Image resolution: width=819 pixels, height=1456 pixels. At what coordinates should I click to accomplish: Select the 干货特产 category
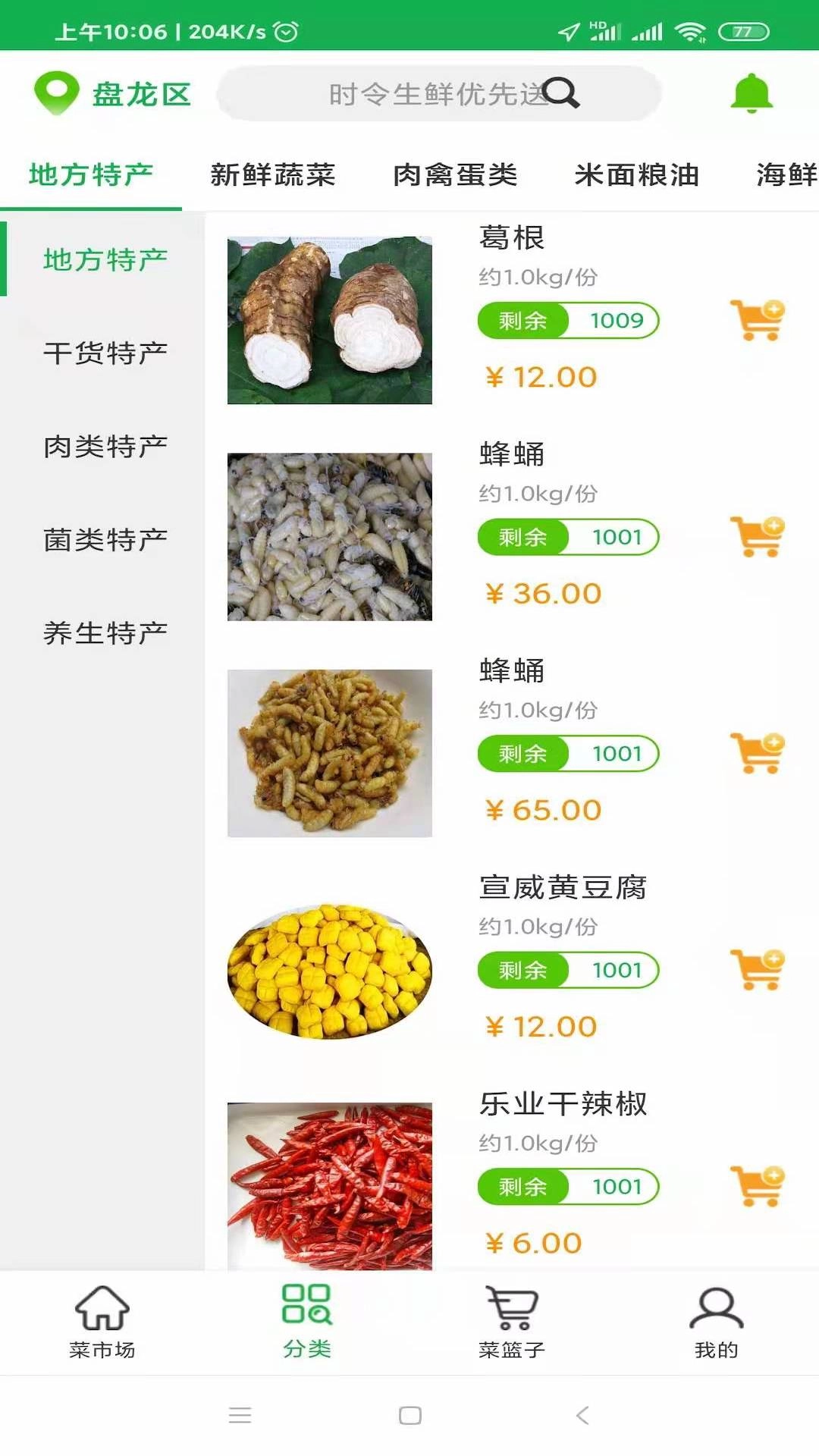pyautogui.click(x=103, y=351)
